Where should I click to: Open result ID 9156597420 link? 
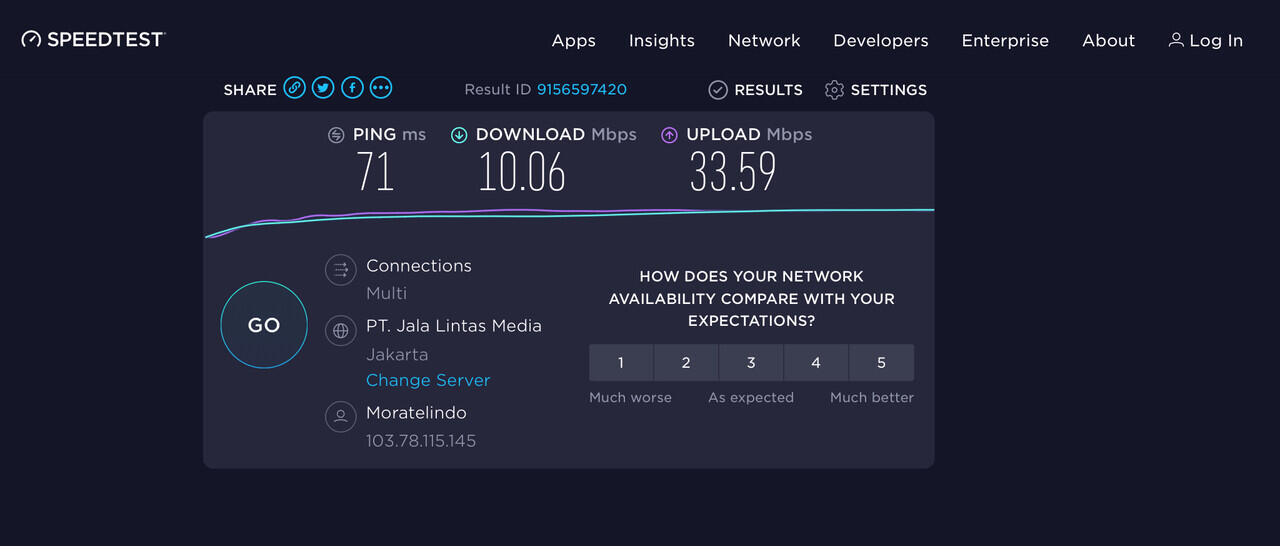pos(581,89)
